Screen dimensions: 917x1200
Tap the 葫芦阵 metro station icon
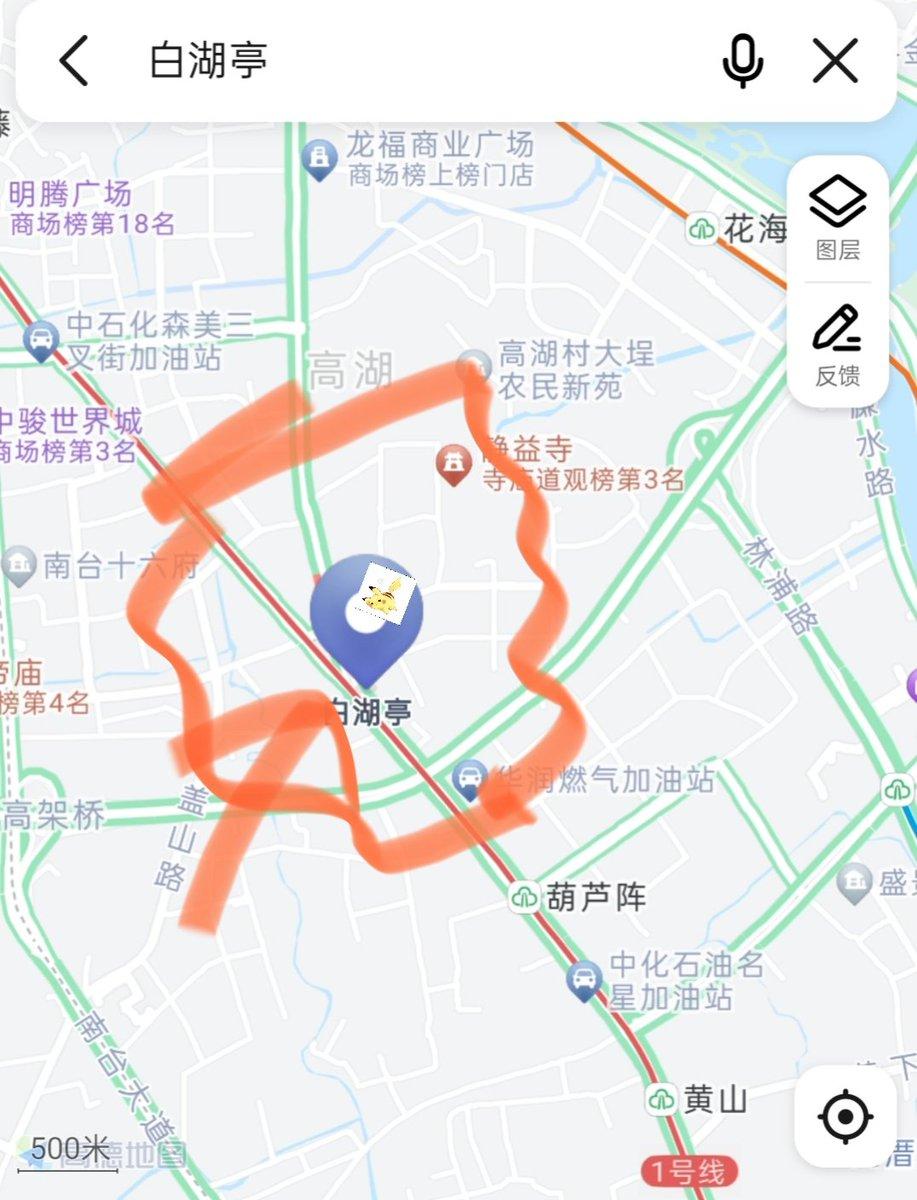coord(524,897)
